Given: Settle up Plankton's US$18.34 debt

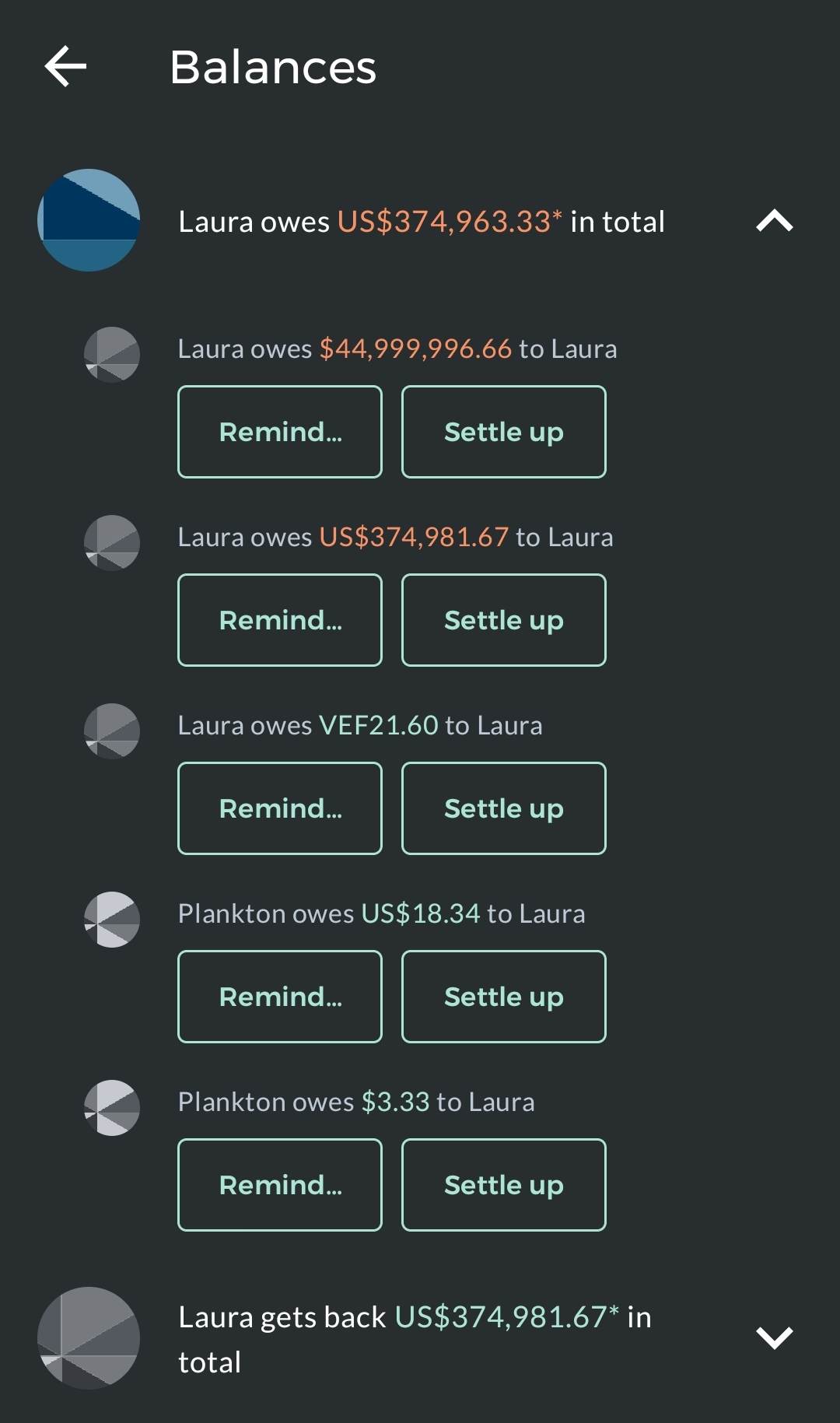Looking at the screenshot, I should pos(503,997).
